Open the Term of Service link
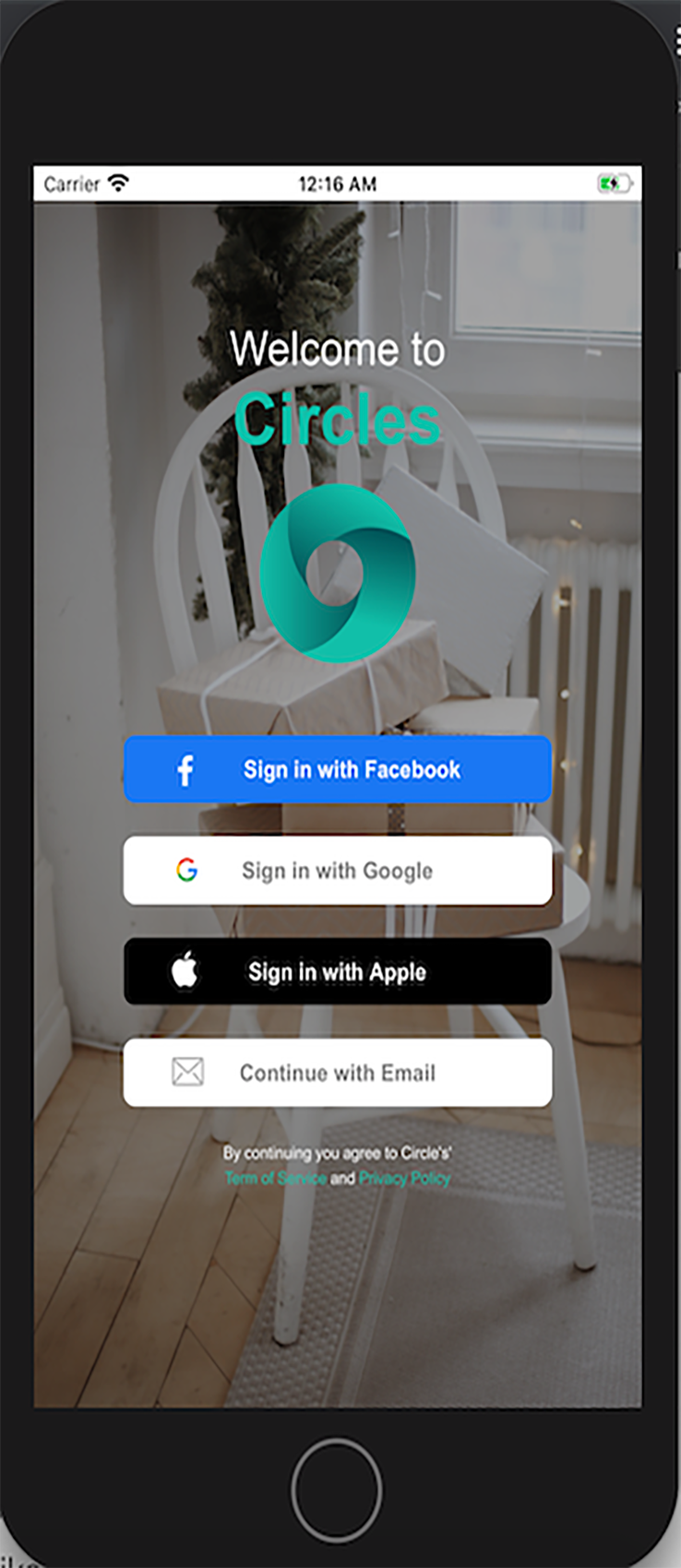This screenshot has height=1568, width=681. pyautogui.click(x=275, y=1178)
